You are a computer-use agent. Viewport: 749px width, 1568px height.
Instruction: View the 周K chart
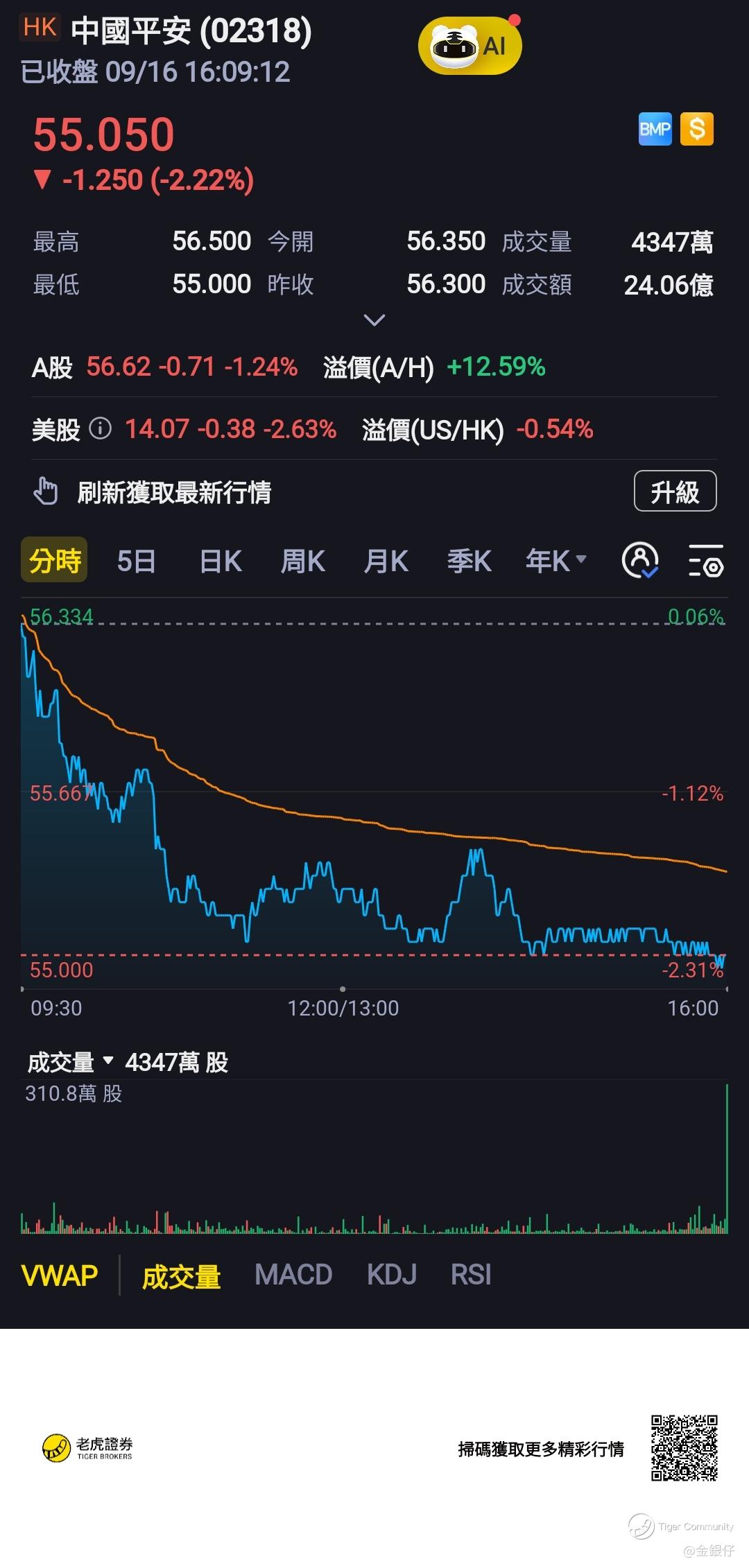coord(303,561)
